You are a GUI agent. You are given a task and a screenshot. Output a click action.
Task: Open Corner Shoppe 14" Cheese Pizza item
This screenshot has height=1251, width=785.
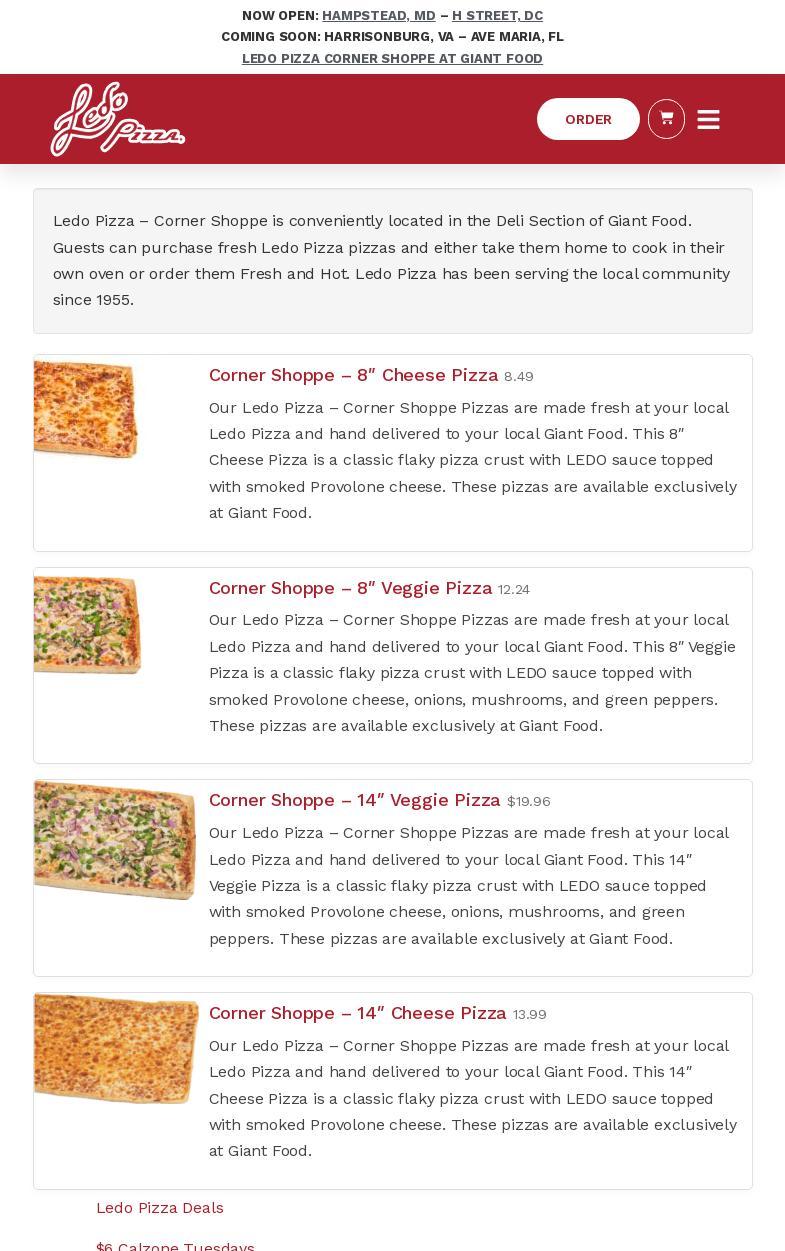point(357,1013)
